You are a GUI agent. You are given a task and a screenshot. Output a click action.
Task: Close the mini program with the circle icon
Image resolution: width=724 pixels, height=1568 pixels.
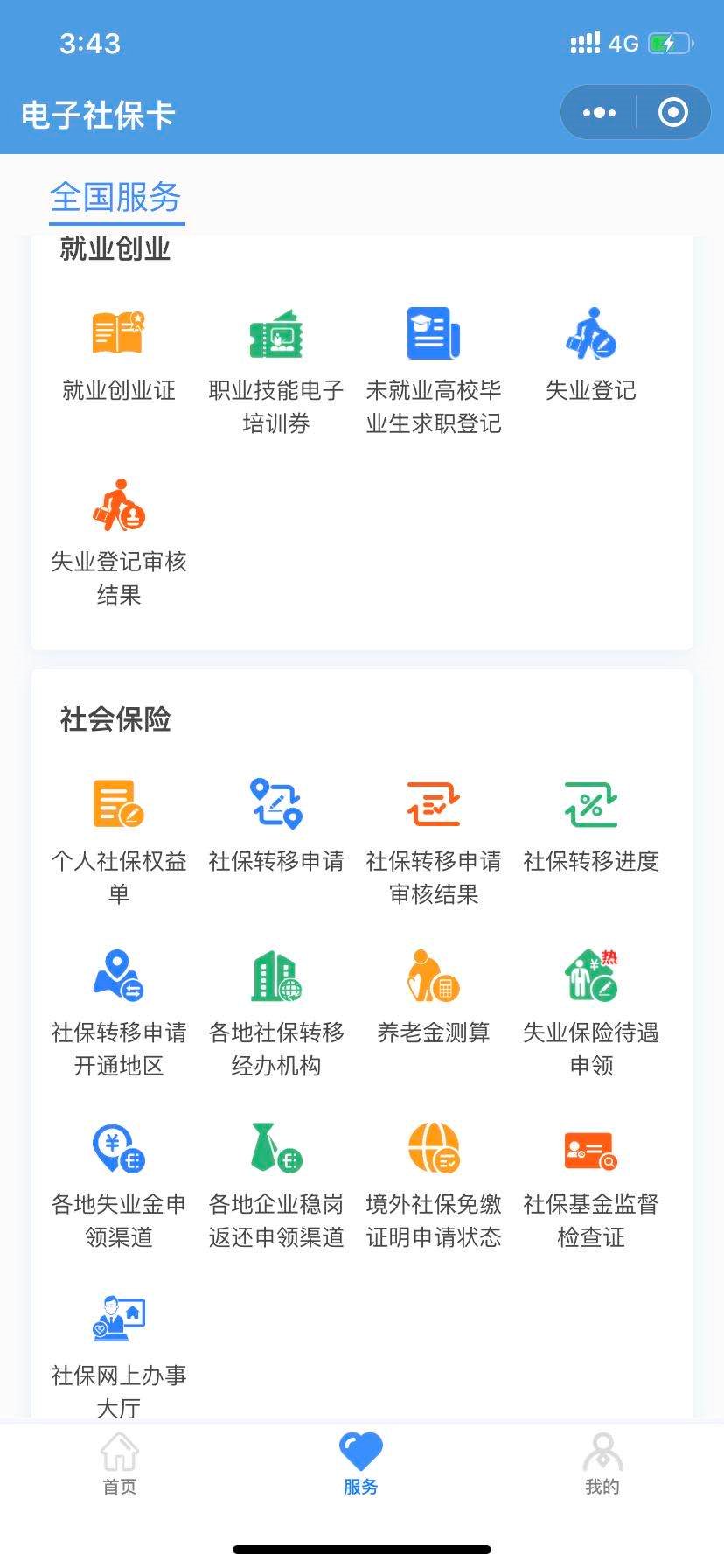click(x=672, y=113)
